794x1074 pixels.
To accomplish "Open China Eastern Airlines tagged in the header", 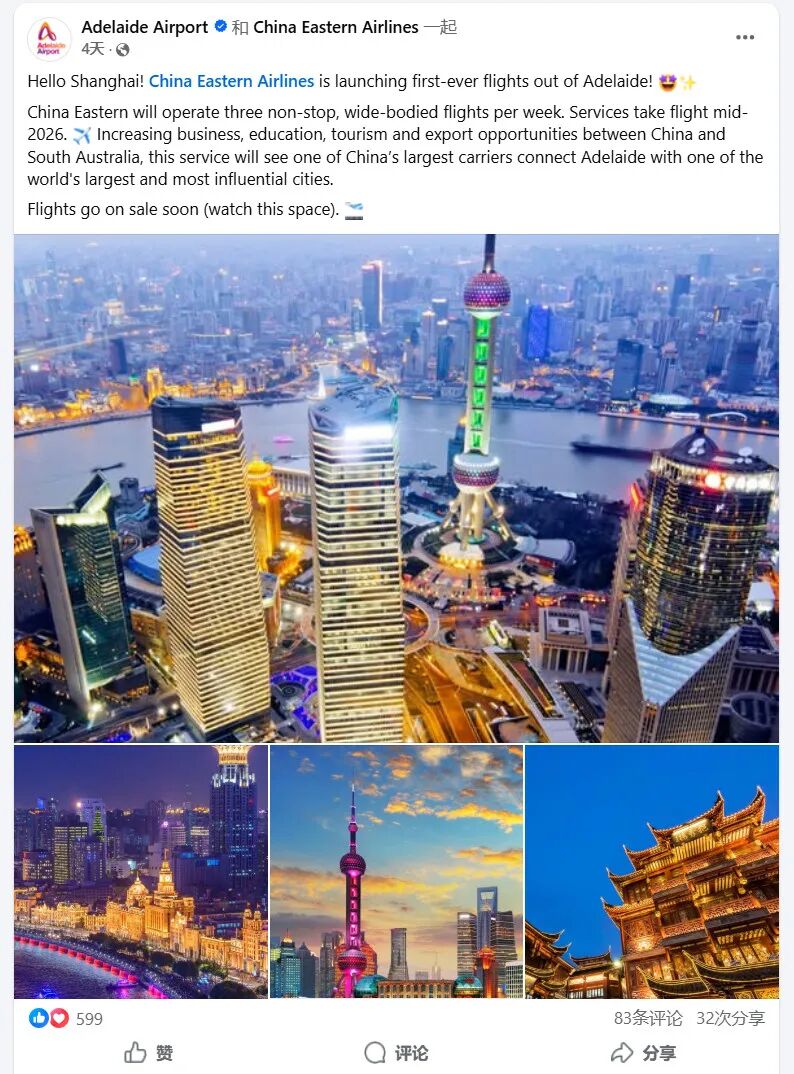I will coord(336,27).
